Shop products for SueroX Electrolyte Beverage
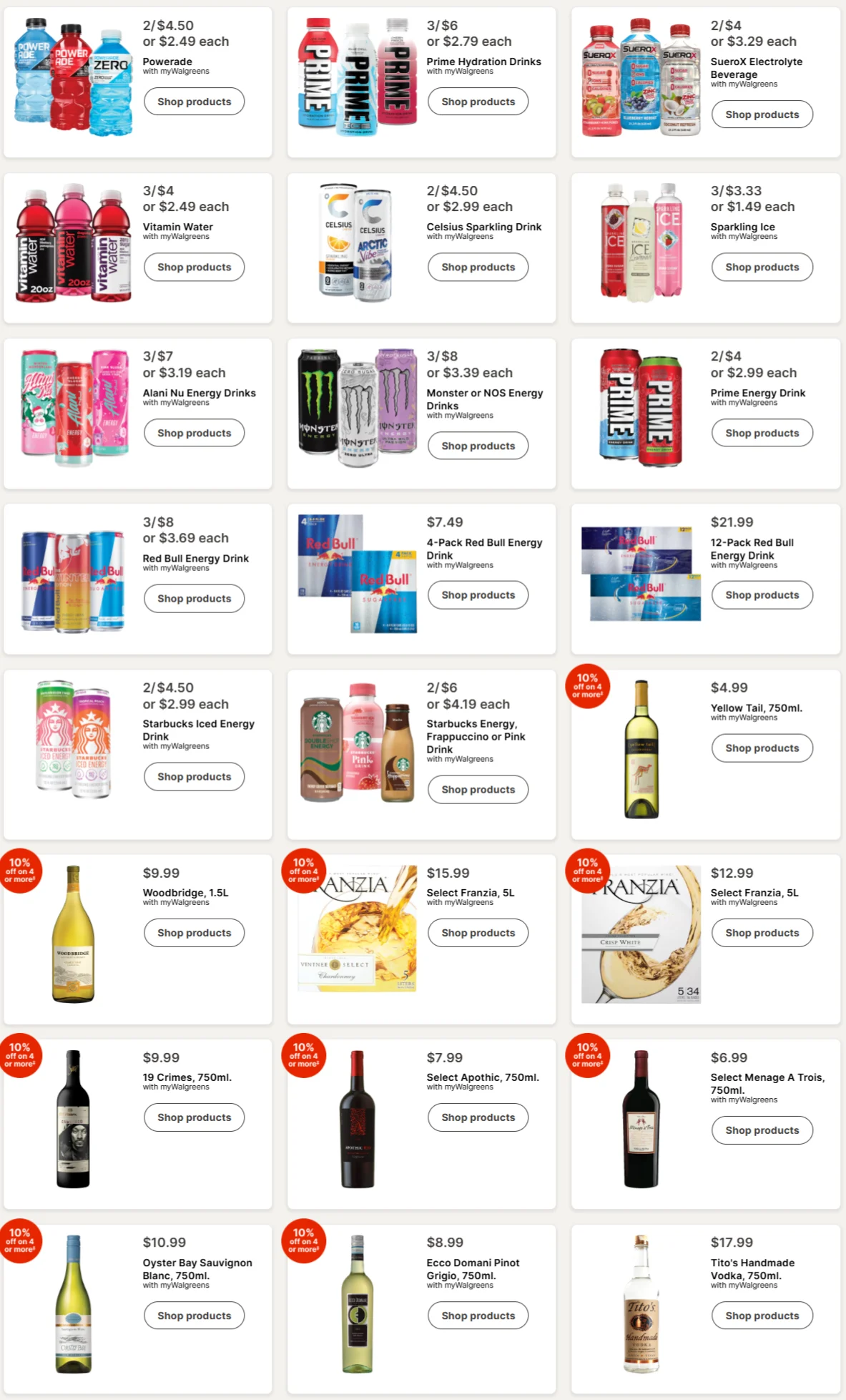The height and width of the screenshot is (1400, 846). coord(762,114)
